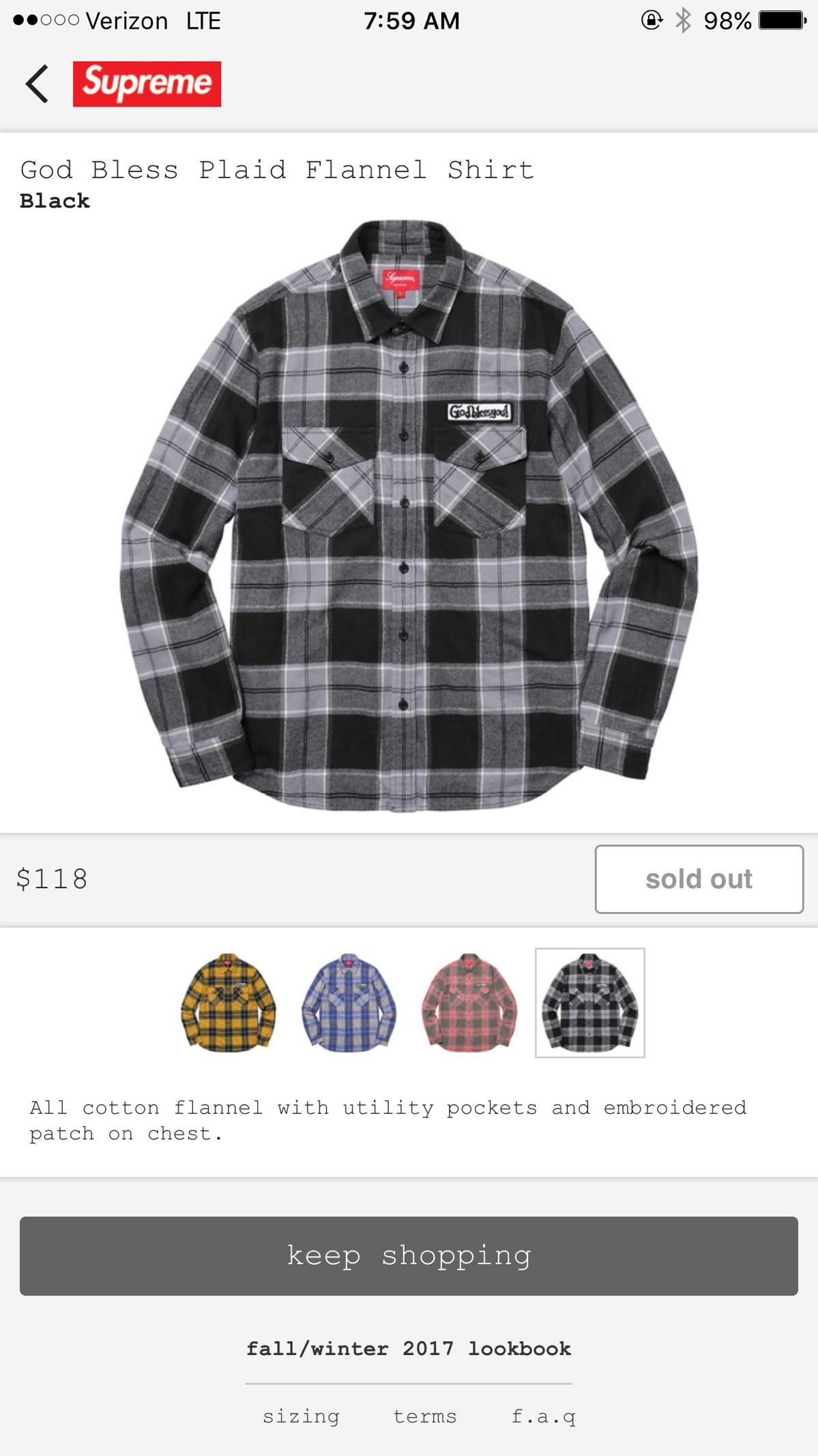View the large flannel shirt image
The width and height of the screenshot is (818, 1456).
point(408,515)
